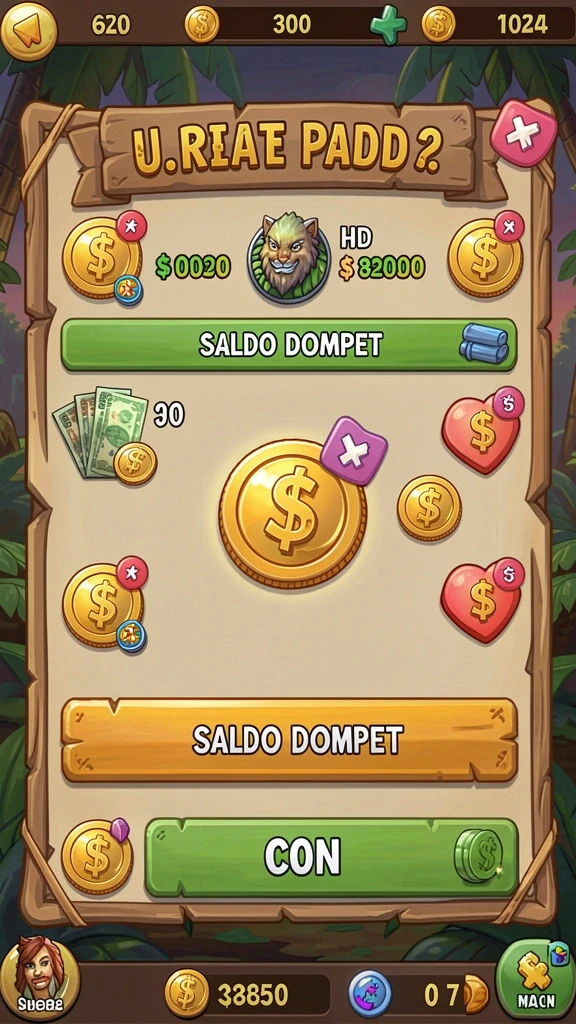Dismiss the big coin with the purple X
This screenshot has height=1024, width=576.
click(x=353, y=451)
